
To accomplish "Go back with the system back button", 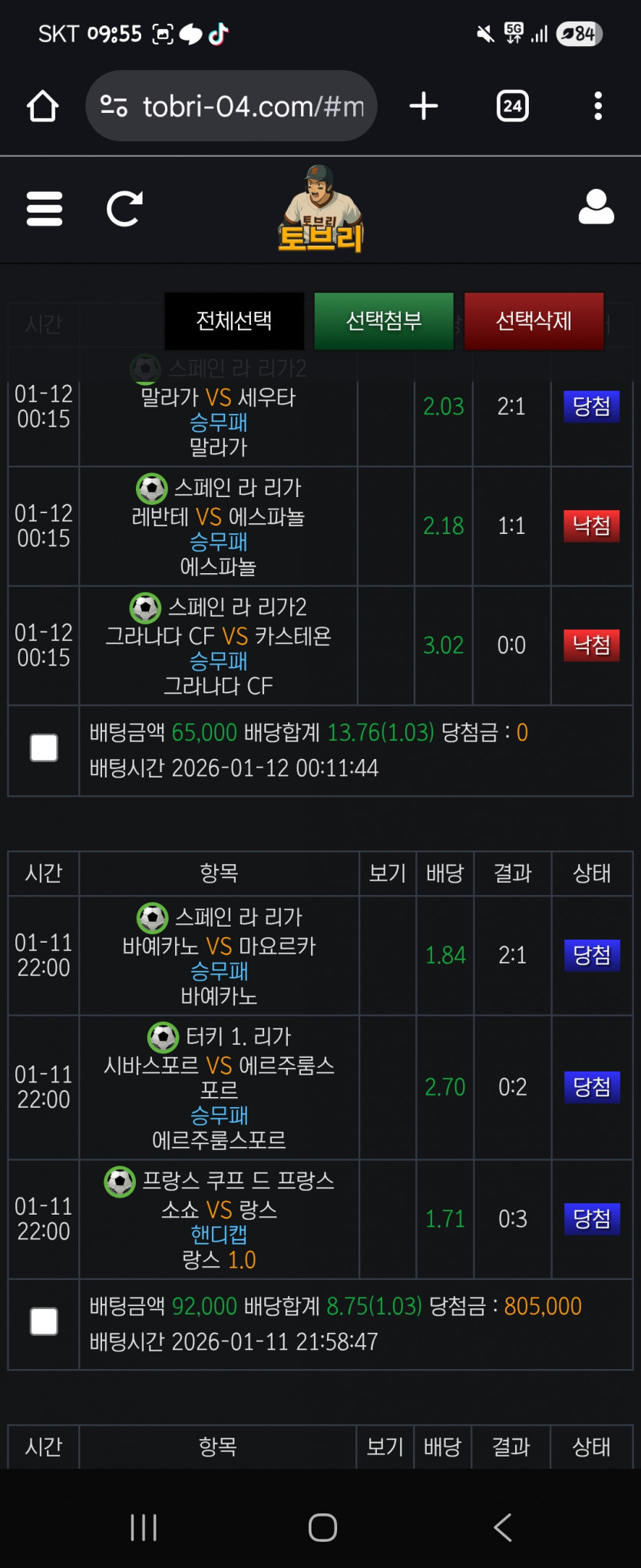I will pos(503,1527).
